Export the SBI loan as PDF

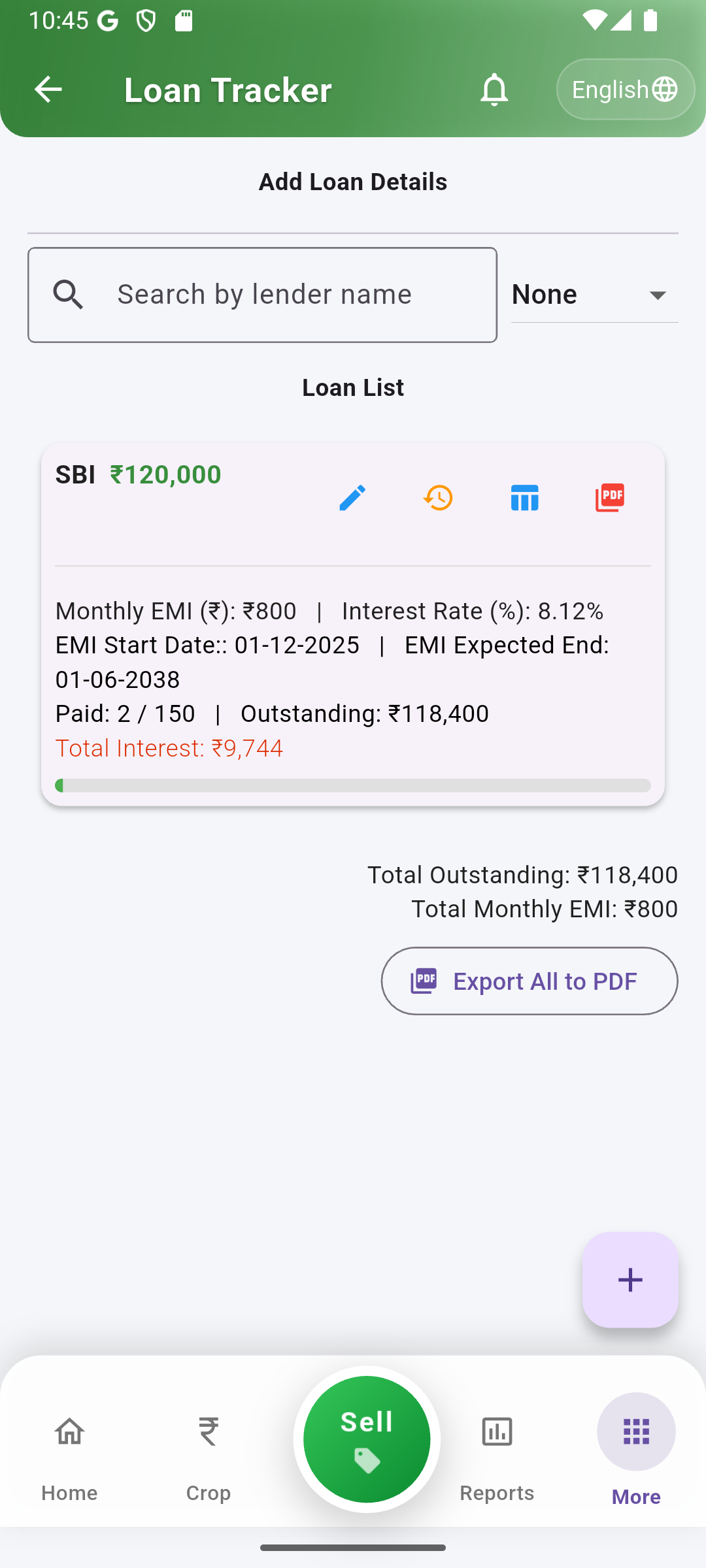(610, 497)
